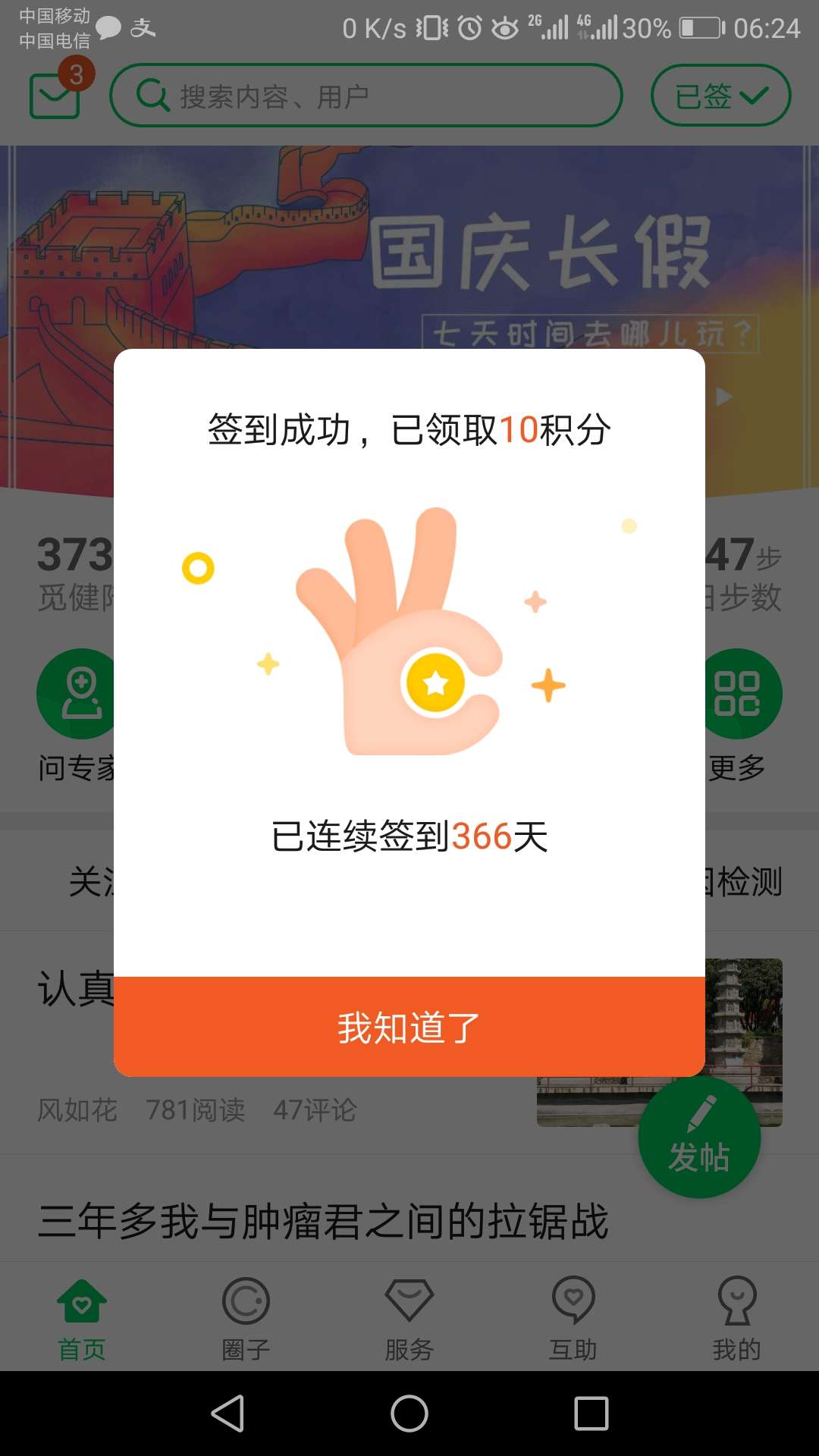Screen dimensions: 819x1456
Task: Tap the 发帖 pencil button to create post
Action: point(698,1136)
